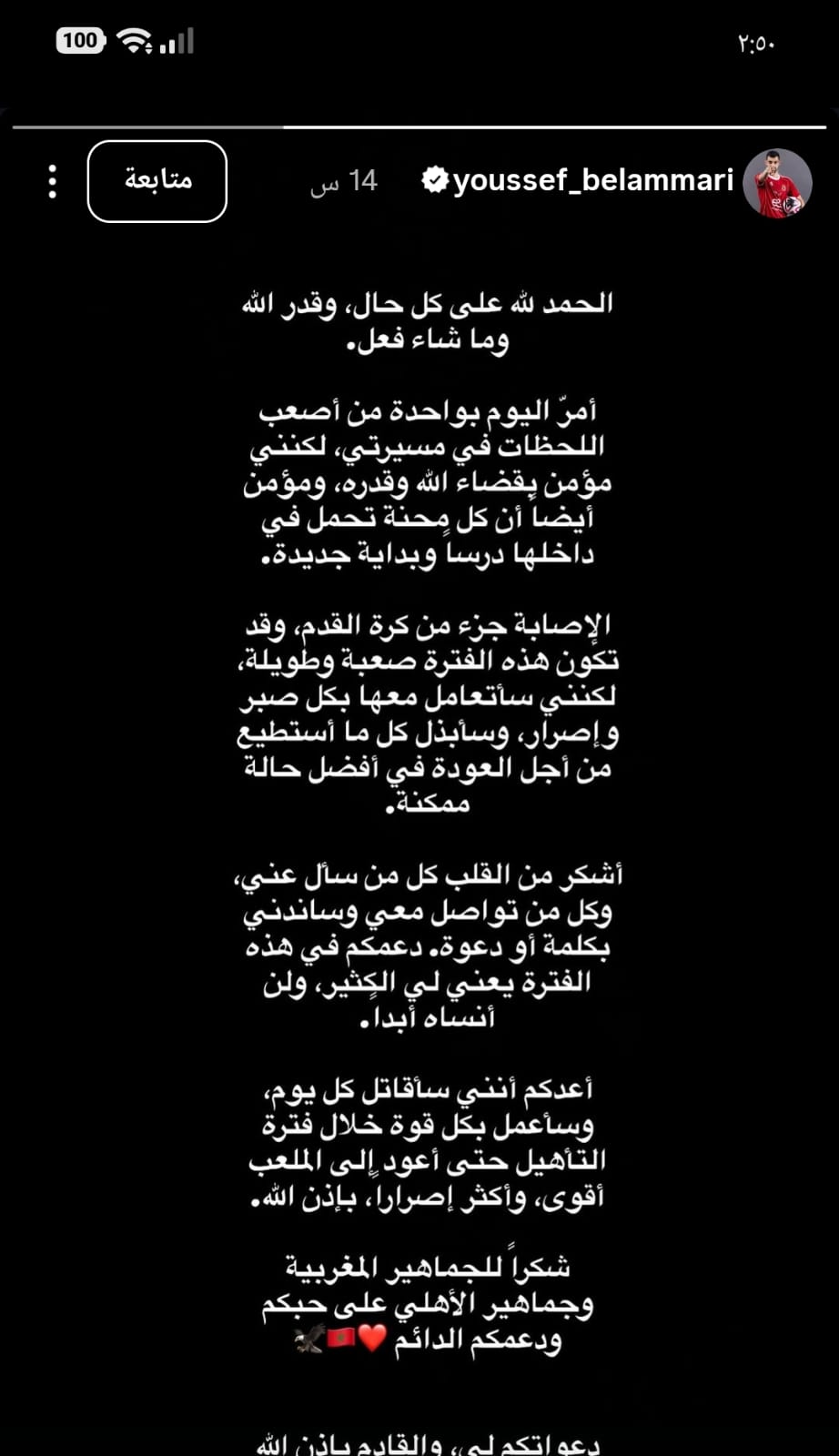Open the youssef_belammari username link
839x1456 pixels.
[593, 180]
